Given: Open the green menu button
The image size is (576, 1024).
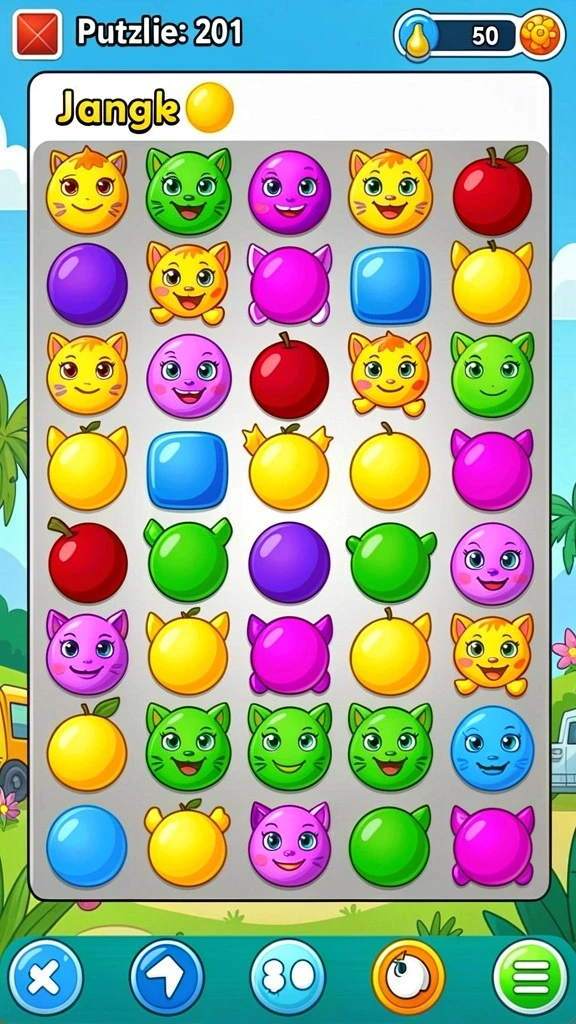Looking at the screenshot, I should (530, 978).
